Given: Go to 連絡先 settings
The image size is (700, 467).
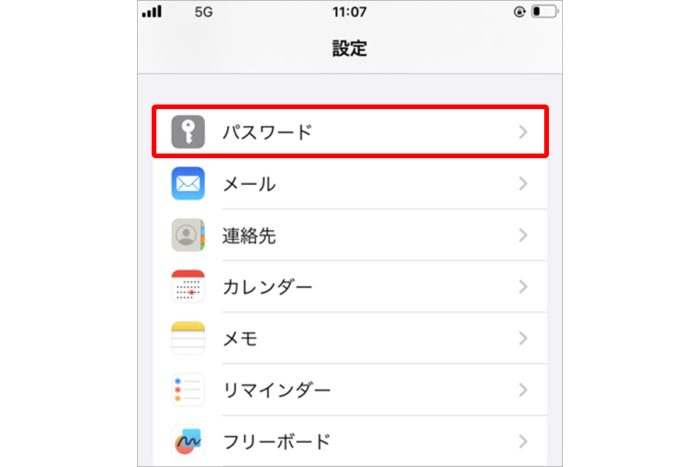Looking at the screenshot, I should pyautogui.click(x=350, y=236).
